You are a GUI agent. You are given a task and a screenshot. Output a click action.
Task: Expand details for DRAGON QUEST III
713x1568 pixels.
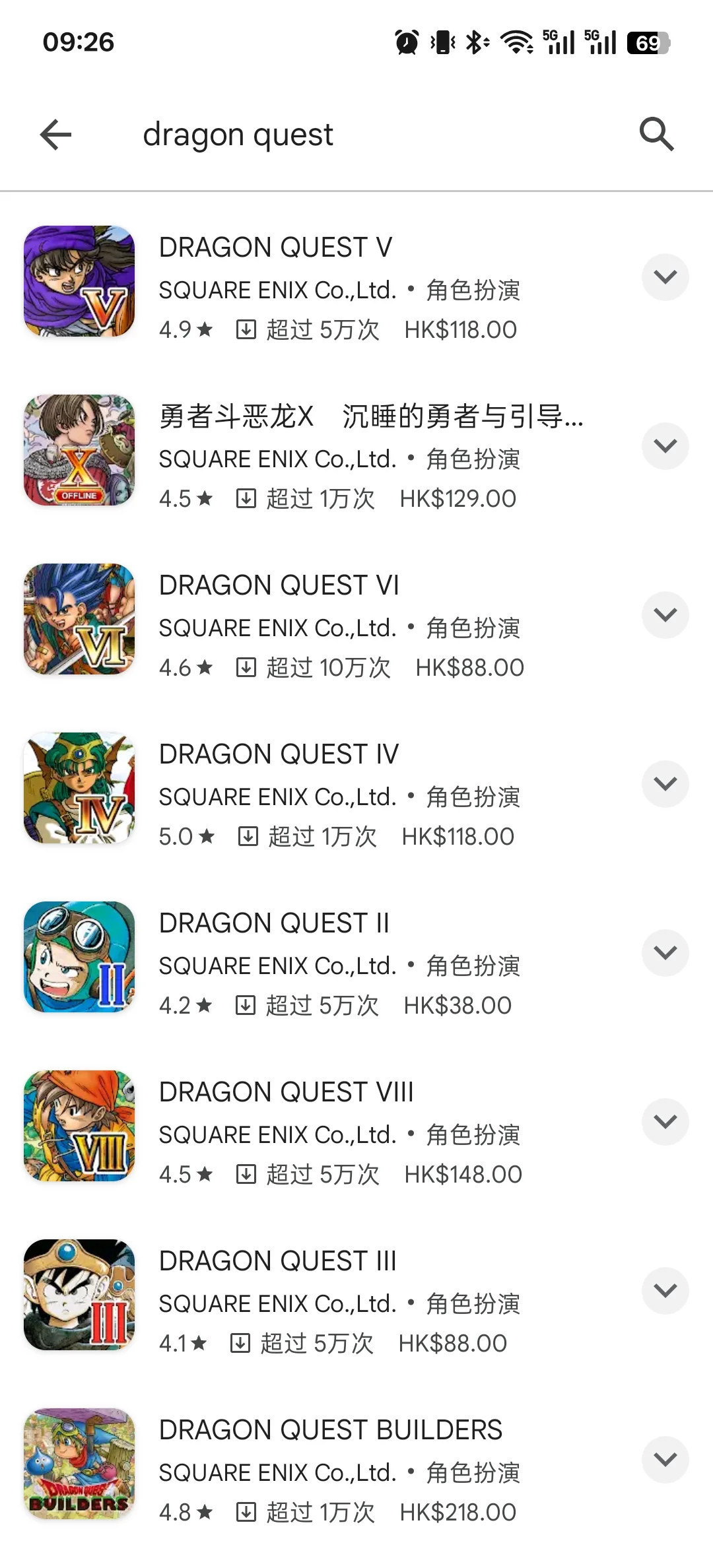(665, 1291)
